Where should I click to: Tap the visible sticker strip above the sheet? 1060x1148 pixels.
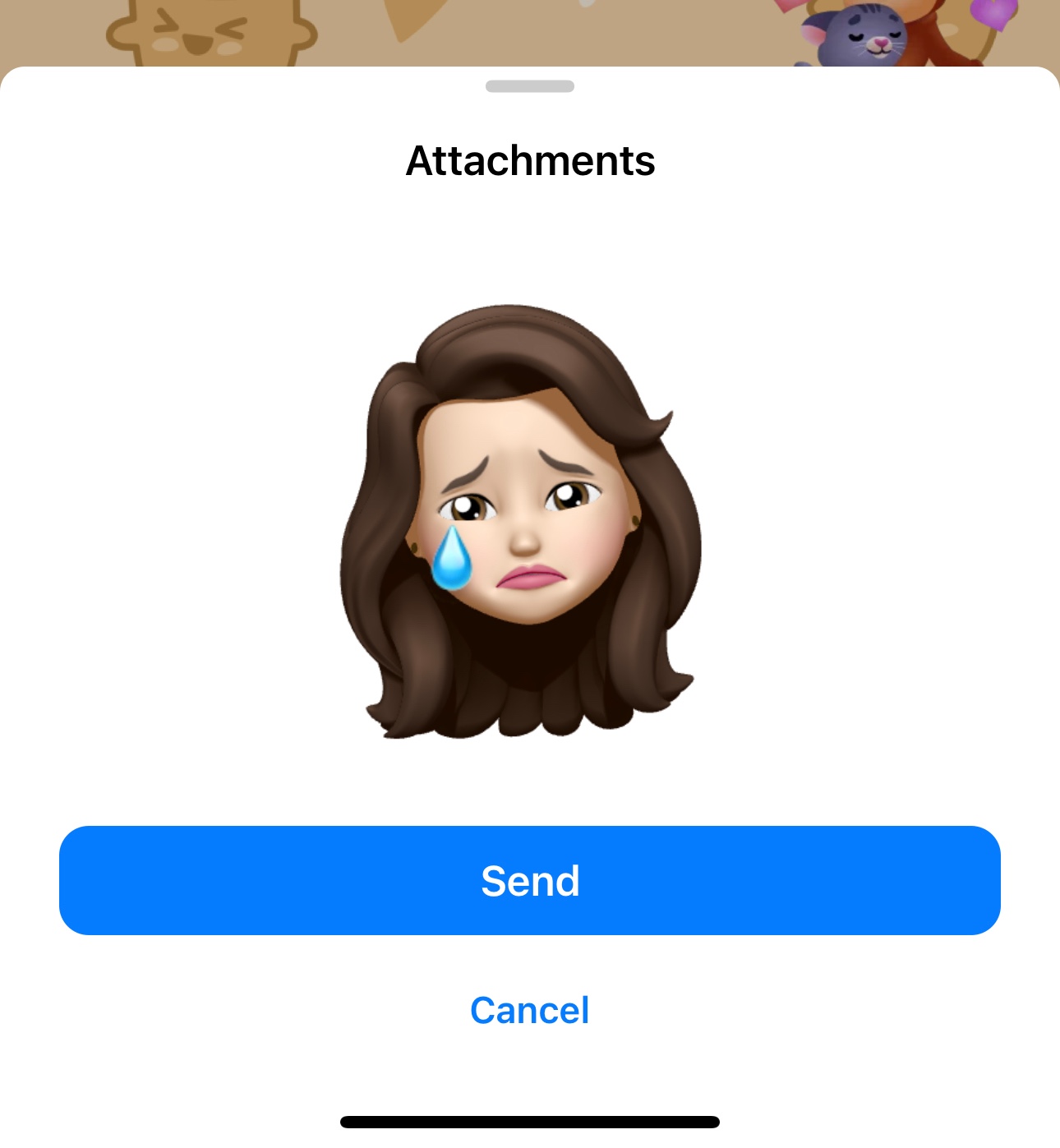[530, 33]
